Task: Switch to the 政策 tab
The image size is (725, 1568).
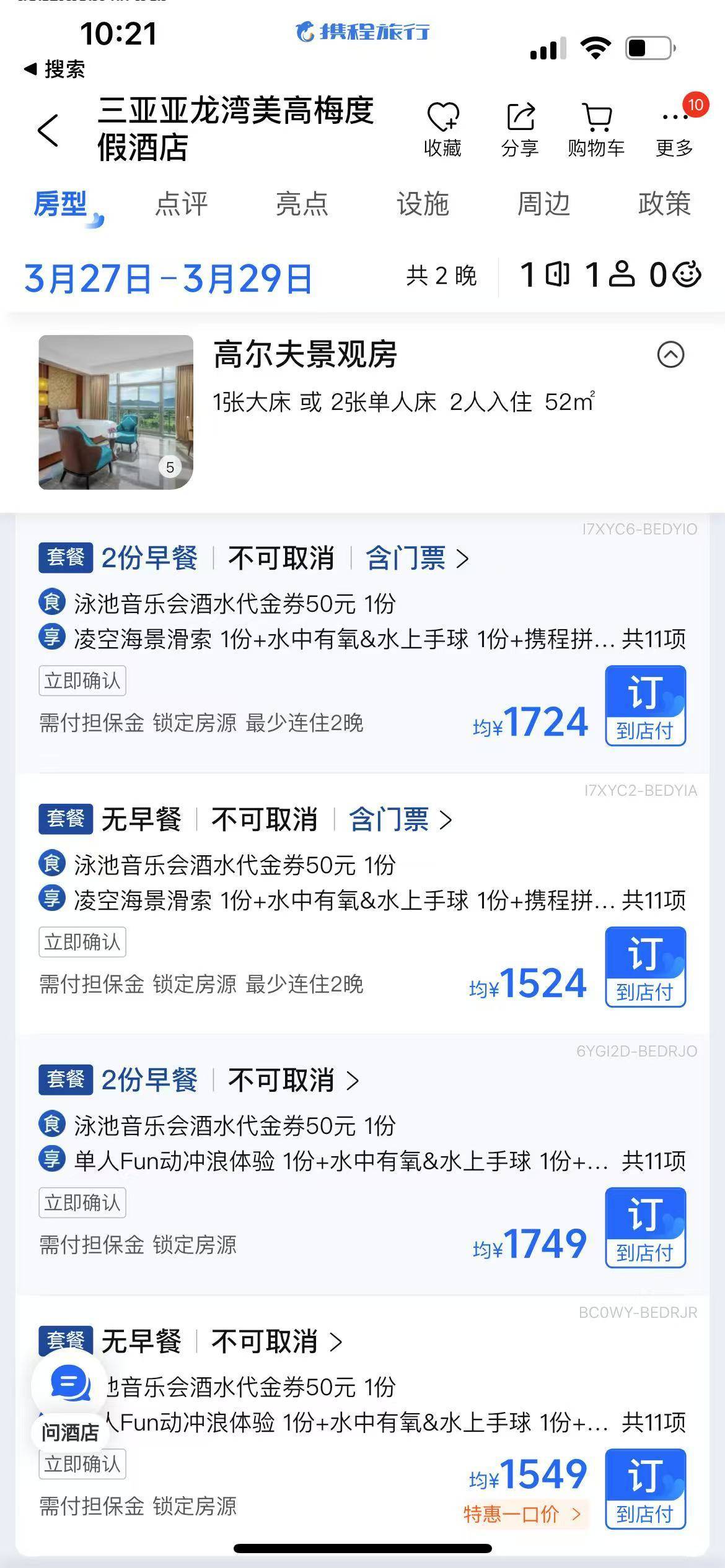Action: (664, 204)
